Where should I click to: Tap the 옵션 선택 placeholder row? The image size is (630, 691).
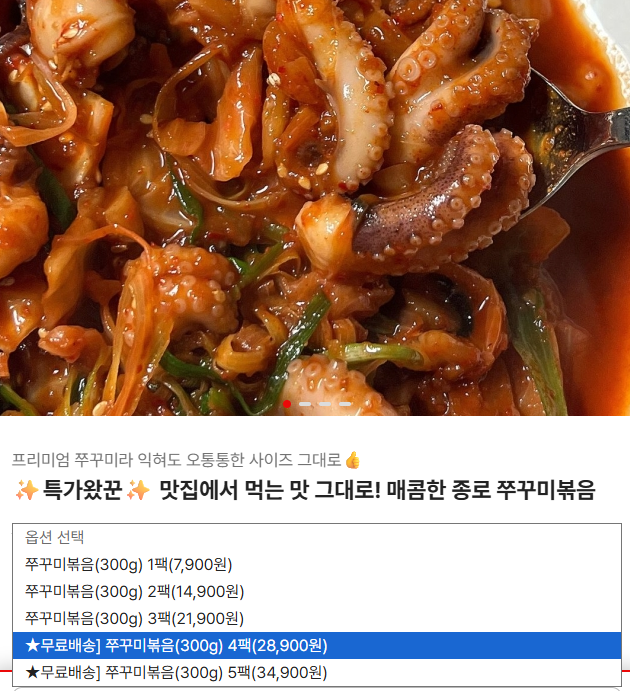(56, 537)
